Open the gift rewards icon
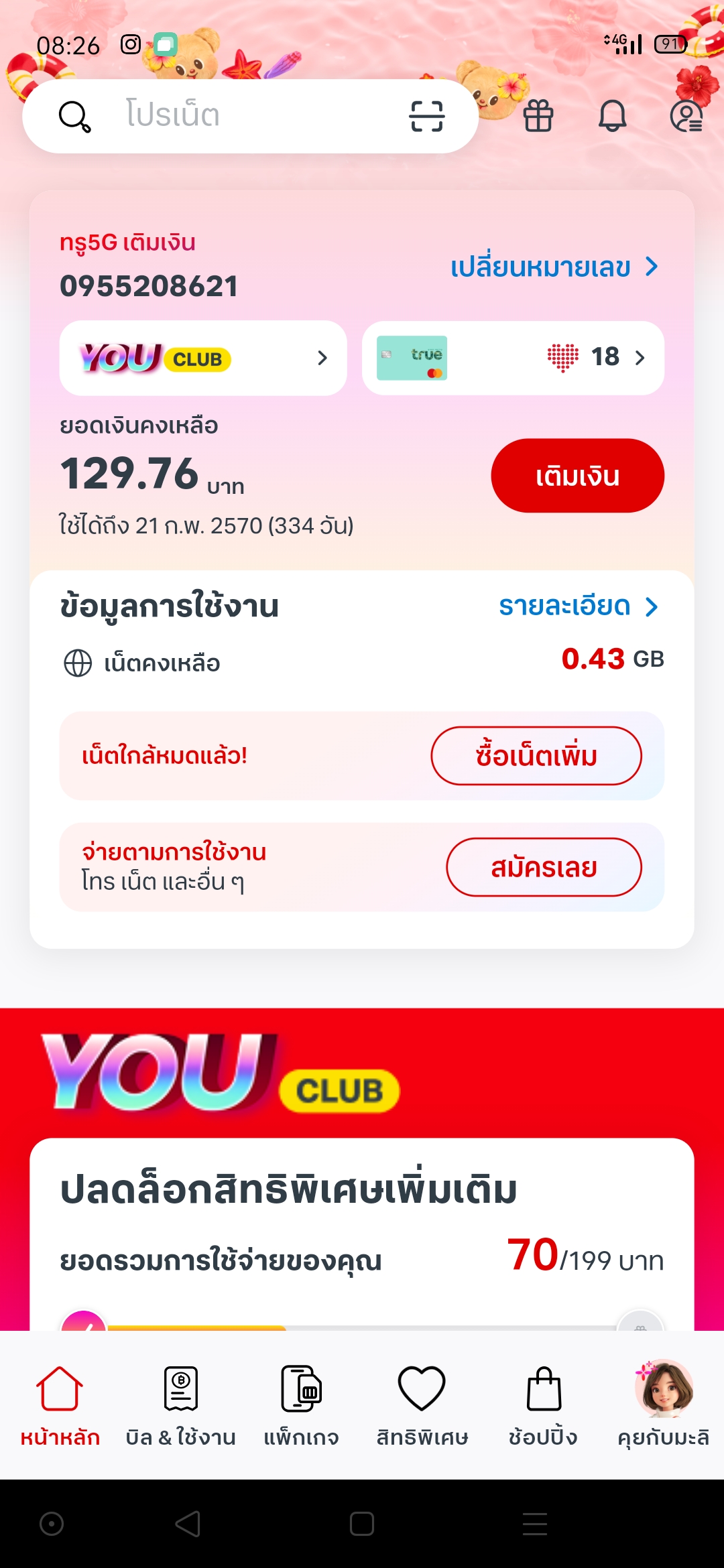 click(x=538, y=116)
